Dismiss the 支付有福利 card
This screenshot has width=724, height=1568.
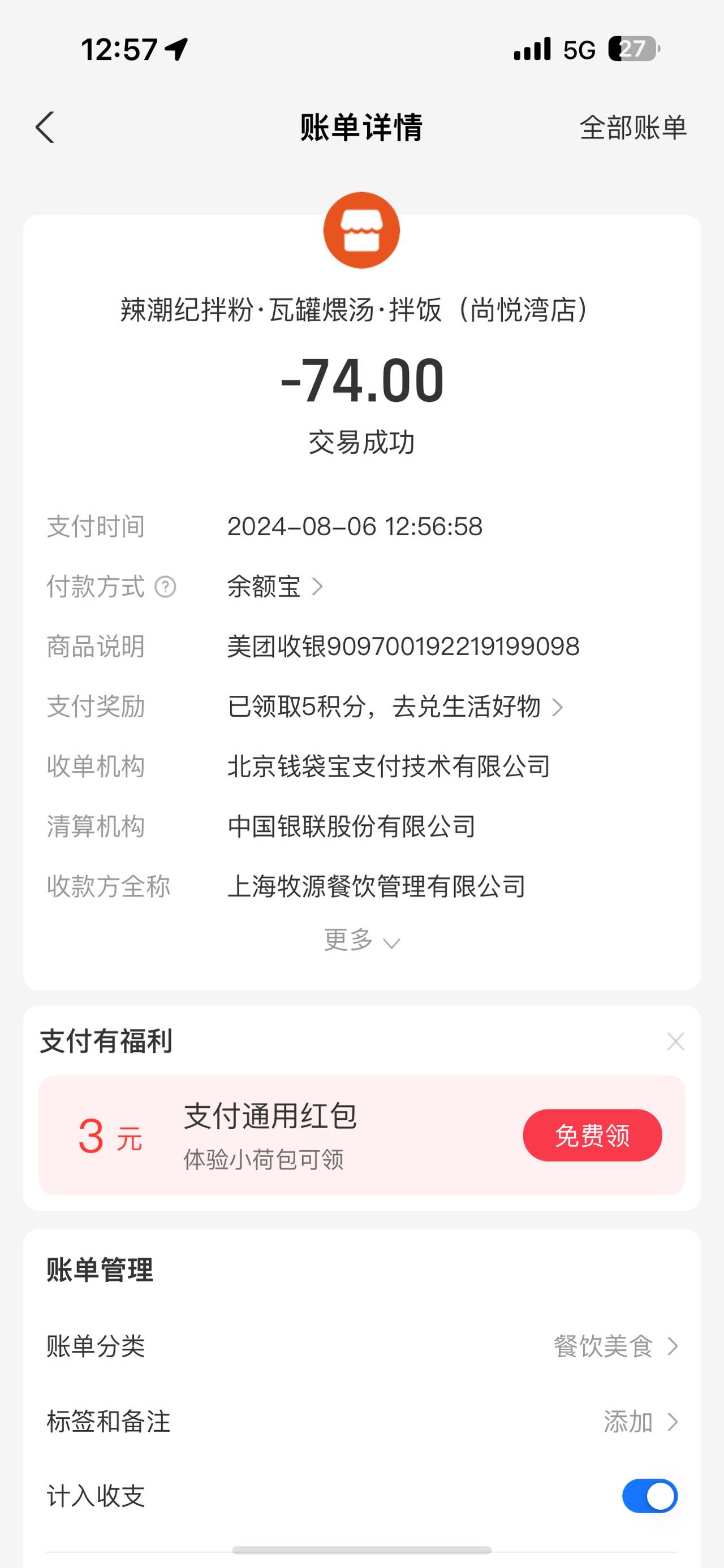[x=675, y=1042]
